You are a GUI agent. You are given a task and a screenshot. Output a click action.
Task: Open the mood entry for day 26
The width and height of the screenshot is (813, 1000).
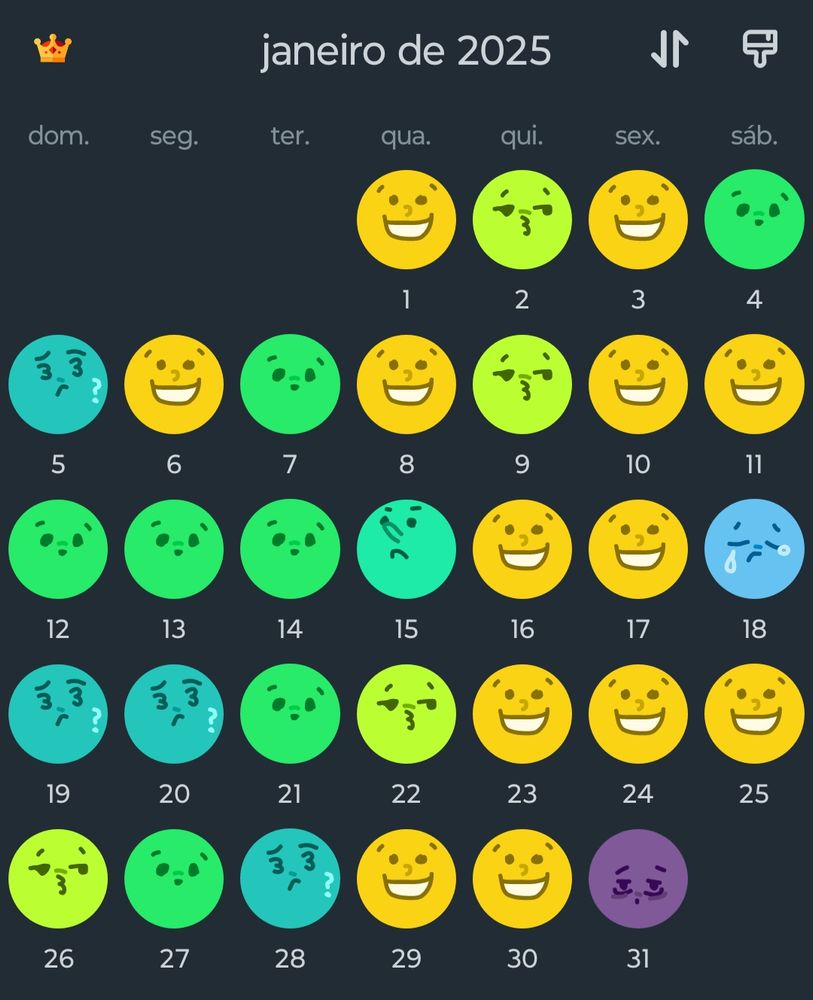[x=58, y=879]
